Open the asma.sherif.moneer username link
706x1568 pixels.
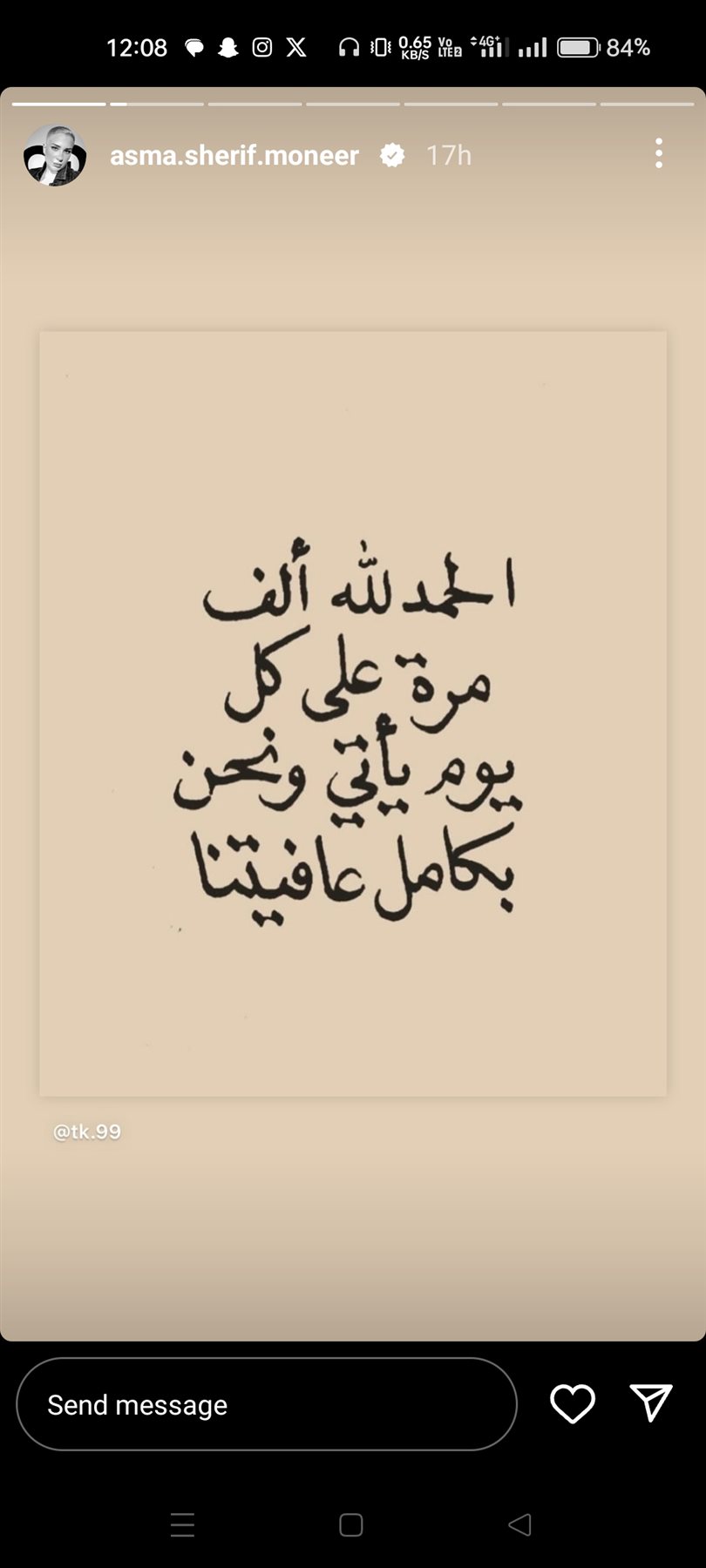[x=234, y=155]
